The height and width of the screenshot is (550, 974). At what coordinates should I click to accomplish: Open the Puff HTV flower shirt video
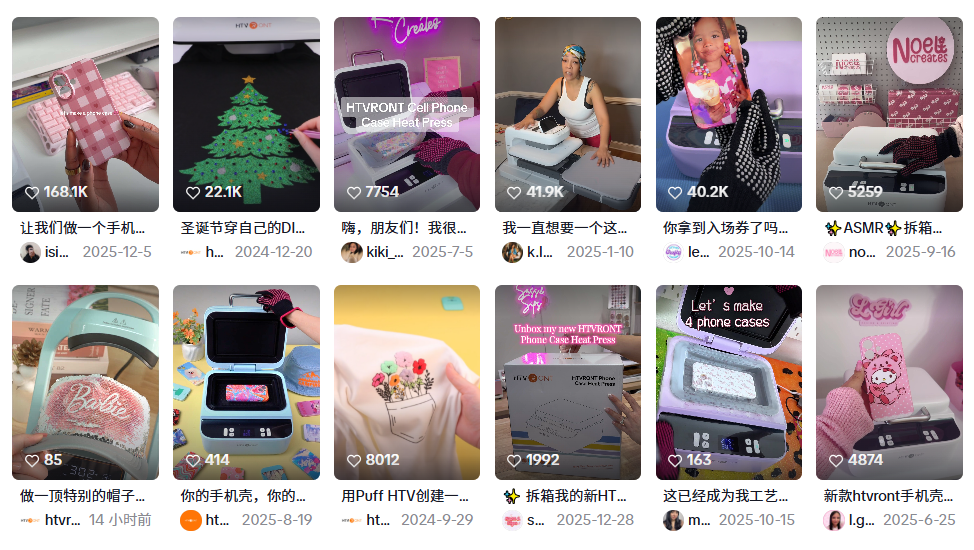pos(407,382)
